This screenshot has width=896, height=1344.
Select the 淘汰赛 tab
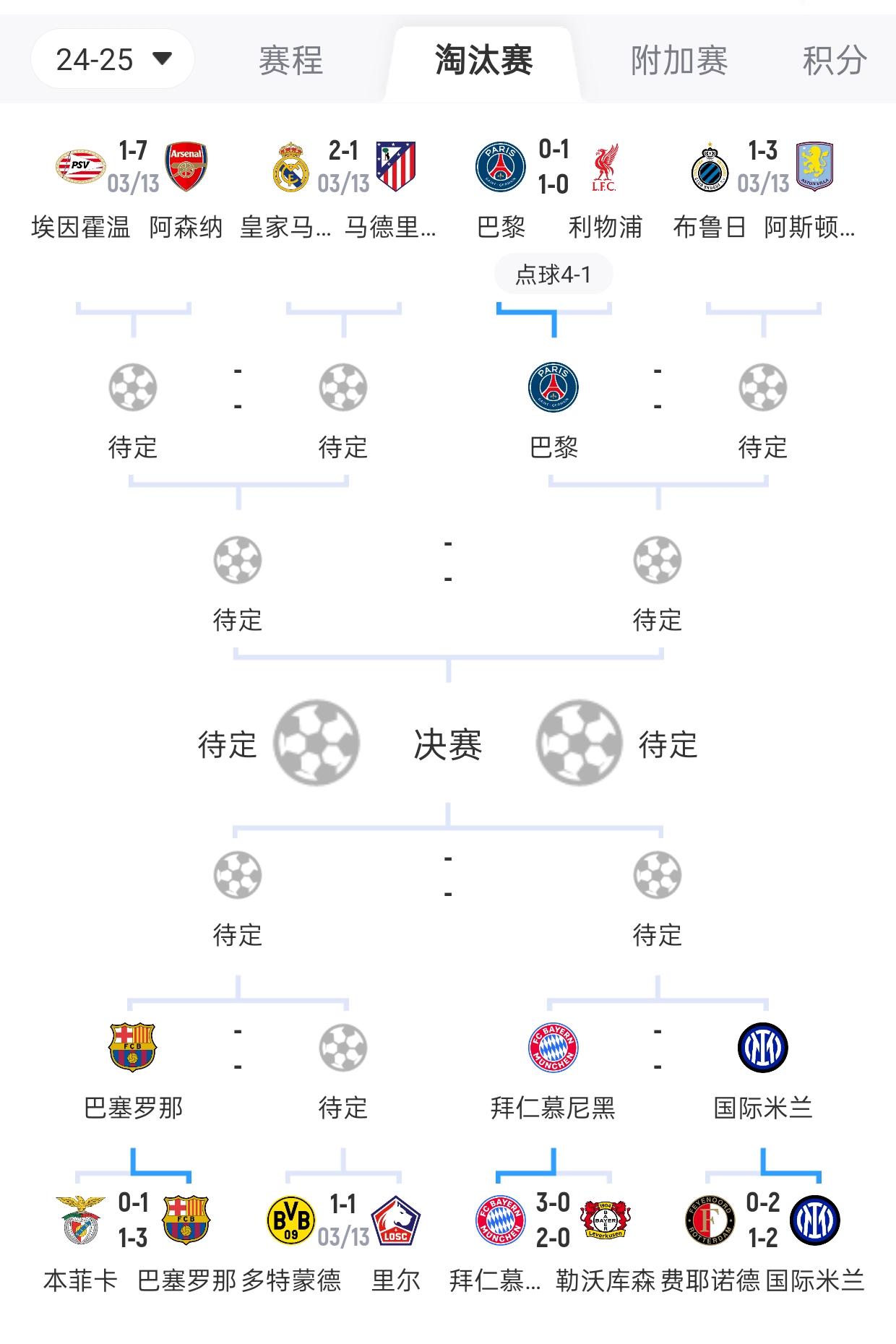pos(483,60)
